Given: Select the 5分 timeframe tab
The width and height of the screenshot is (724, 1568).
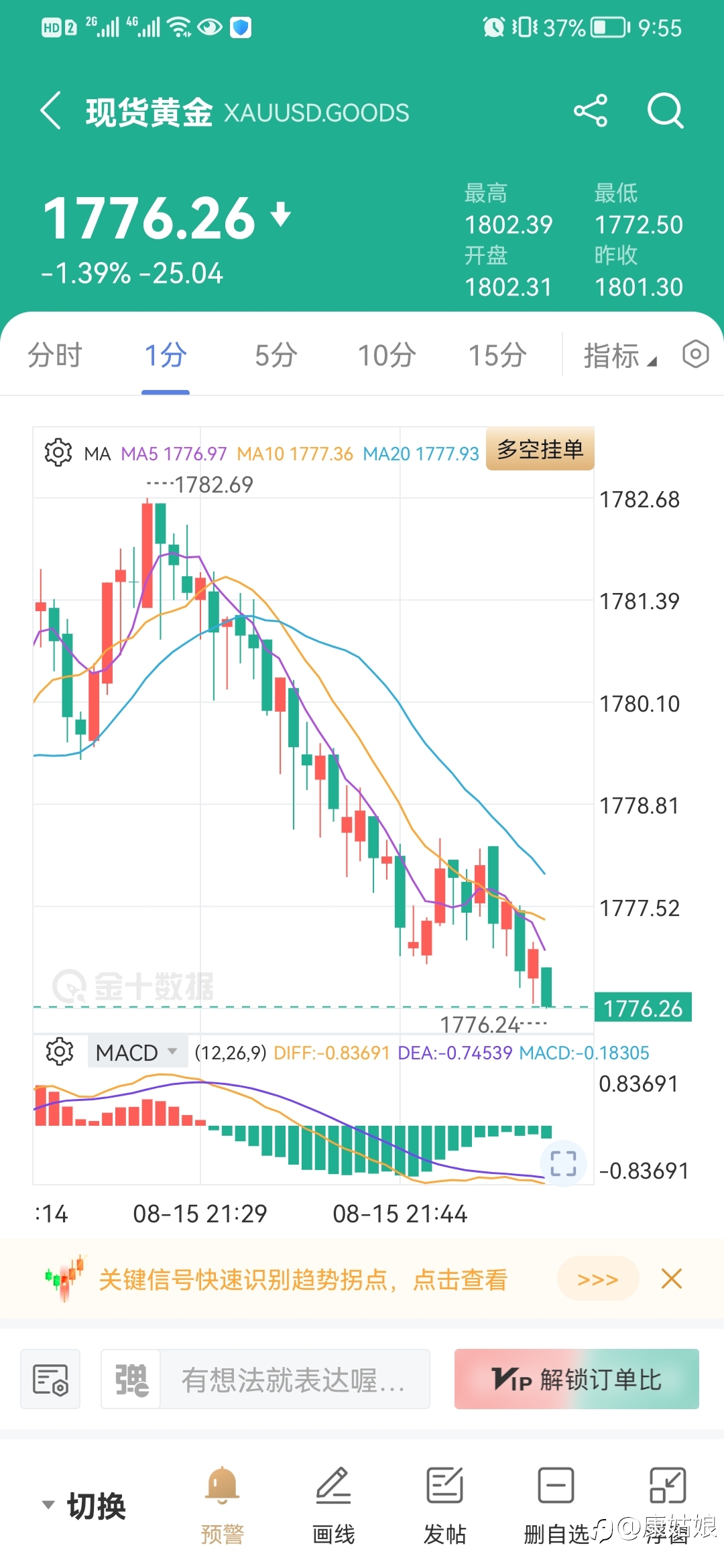Looking at the screenshot, I should click(276, 355).
